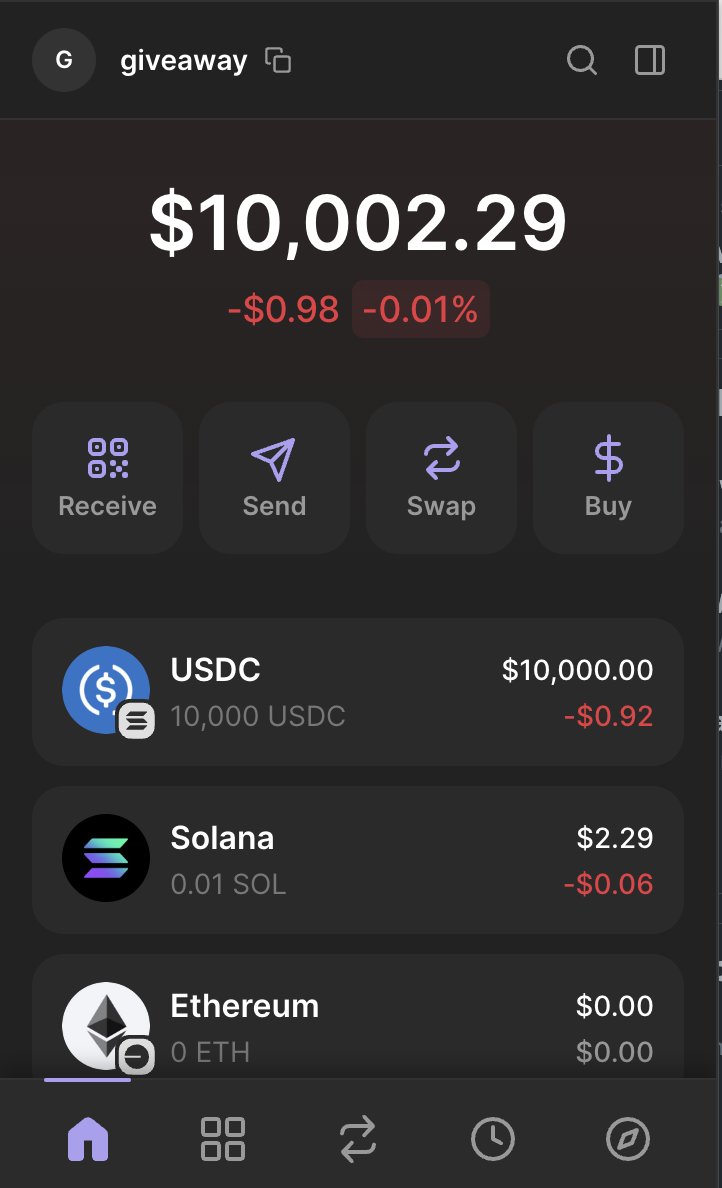
Task: Switch to the explore compass tab
Action: pyautogui.click(x=628, y=1139)
